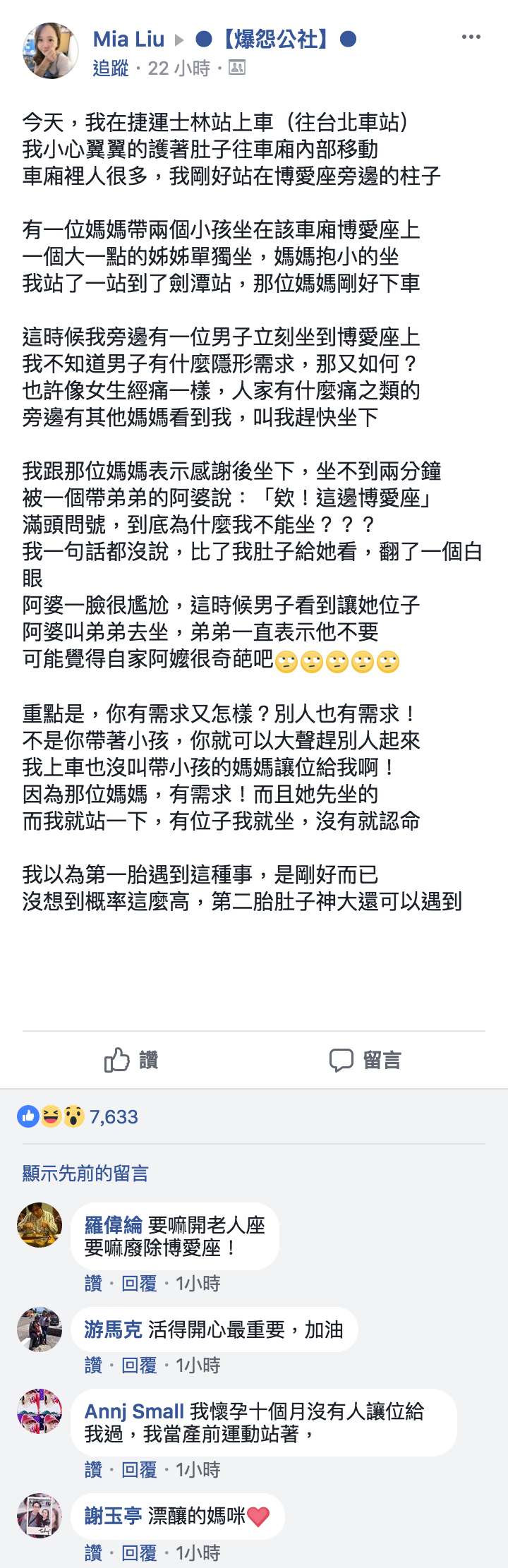Screen dimensions: 508x1568
Task: Reply to 謝玉亭's comment
Action: coord(139,1553)
